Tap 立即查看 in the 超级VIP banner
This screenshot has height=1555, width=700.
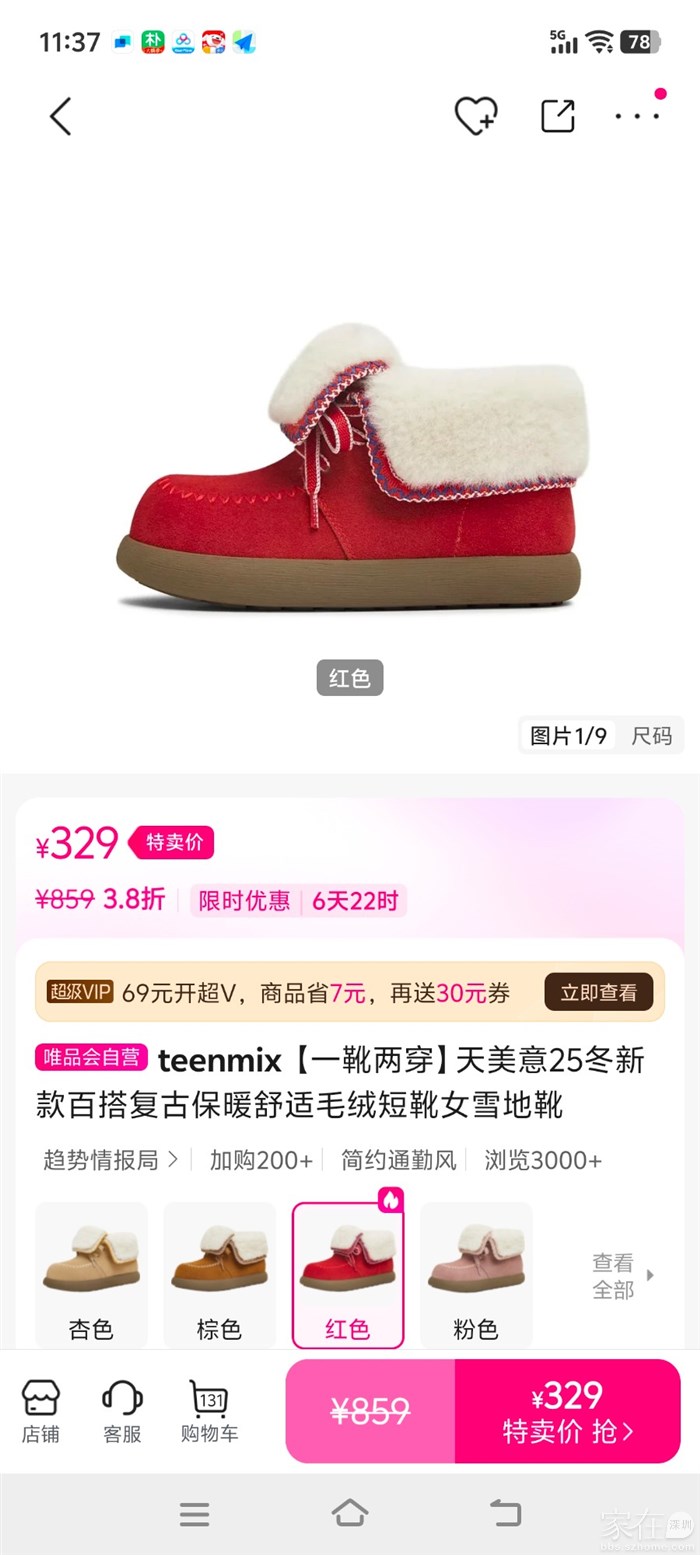pos(598,992)
